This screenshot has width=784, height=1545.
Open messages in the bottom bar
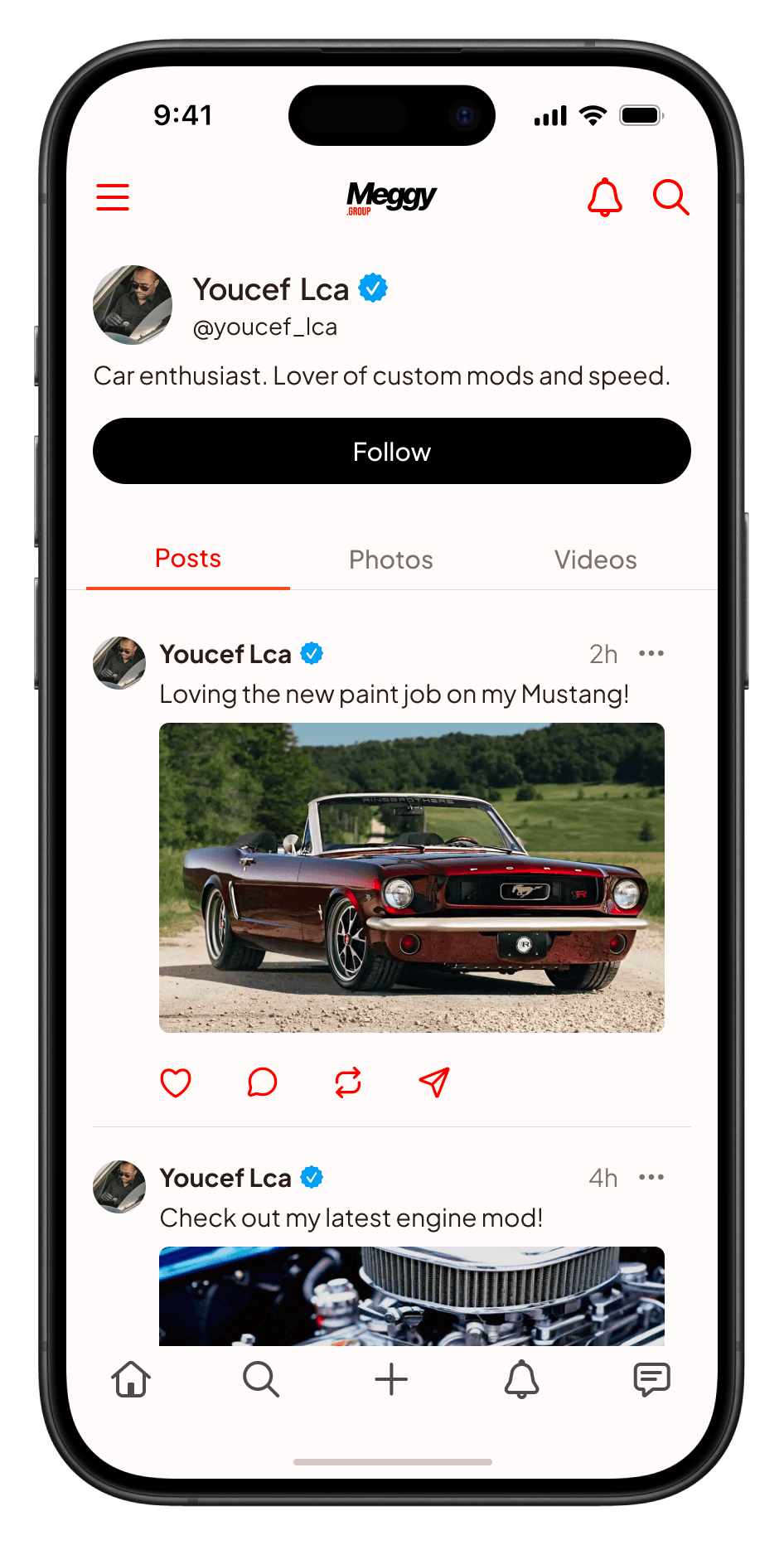pyautogui.click(x=651, y=1380)
